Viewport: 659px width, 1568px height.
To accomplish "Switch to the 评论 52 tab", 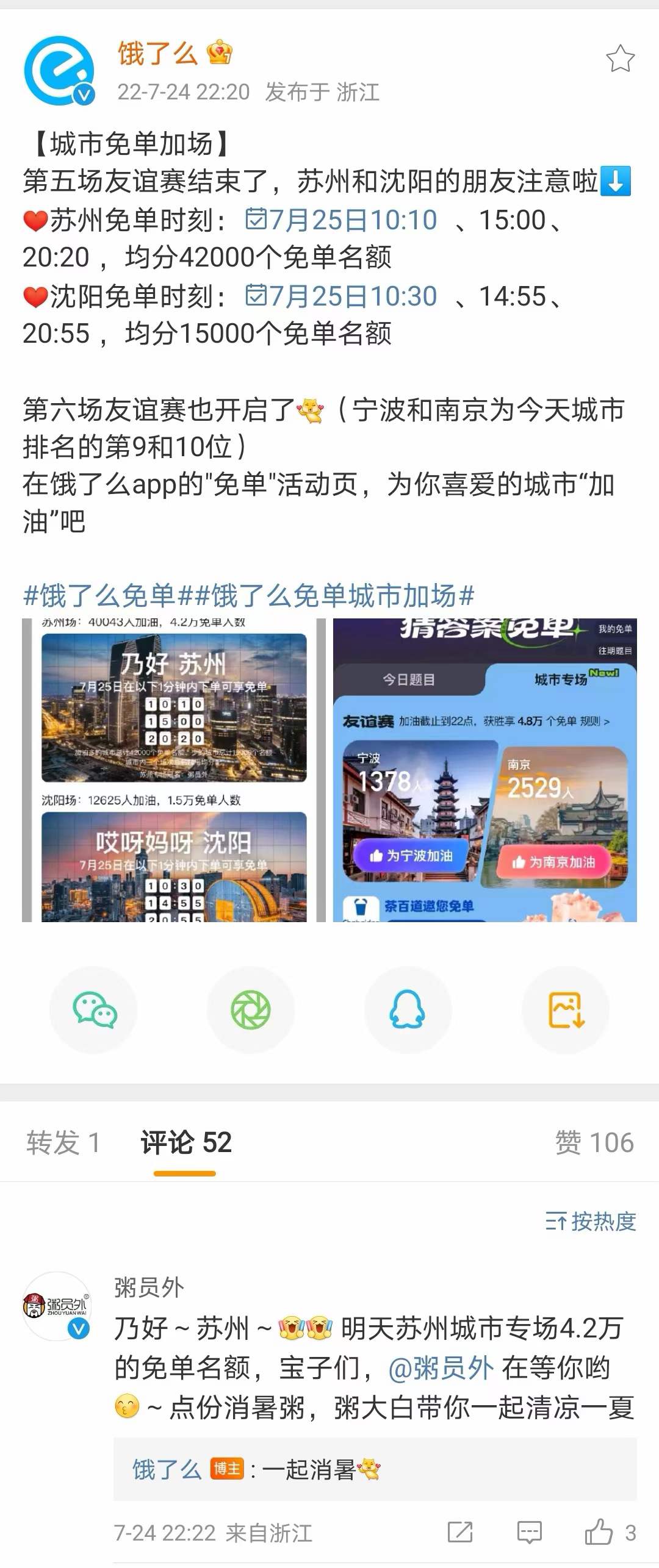I will [186, 1142].
